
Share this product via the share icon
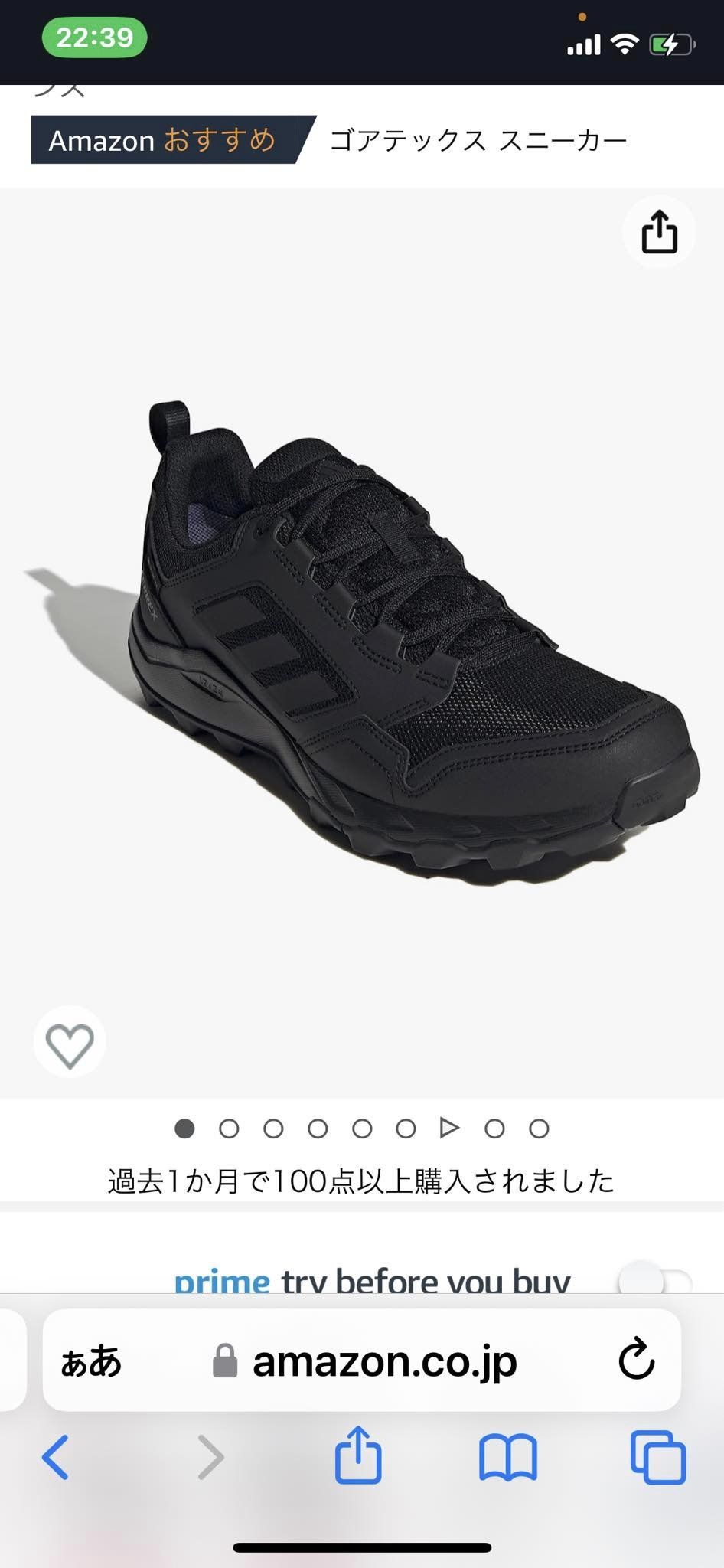[659, 231]
